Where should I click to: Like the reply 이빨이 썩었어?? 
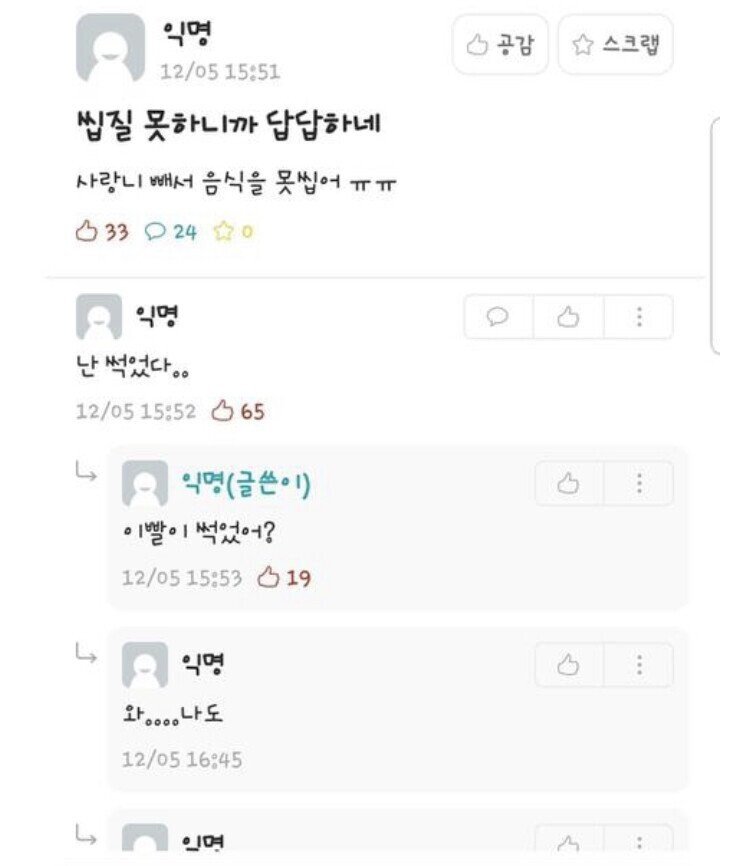(x=569, y=484)
